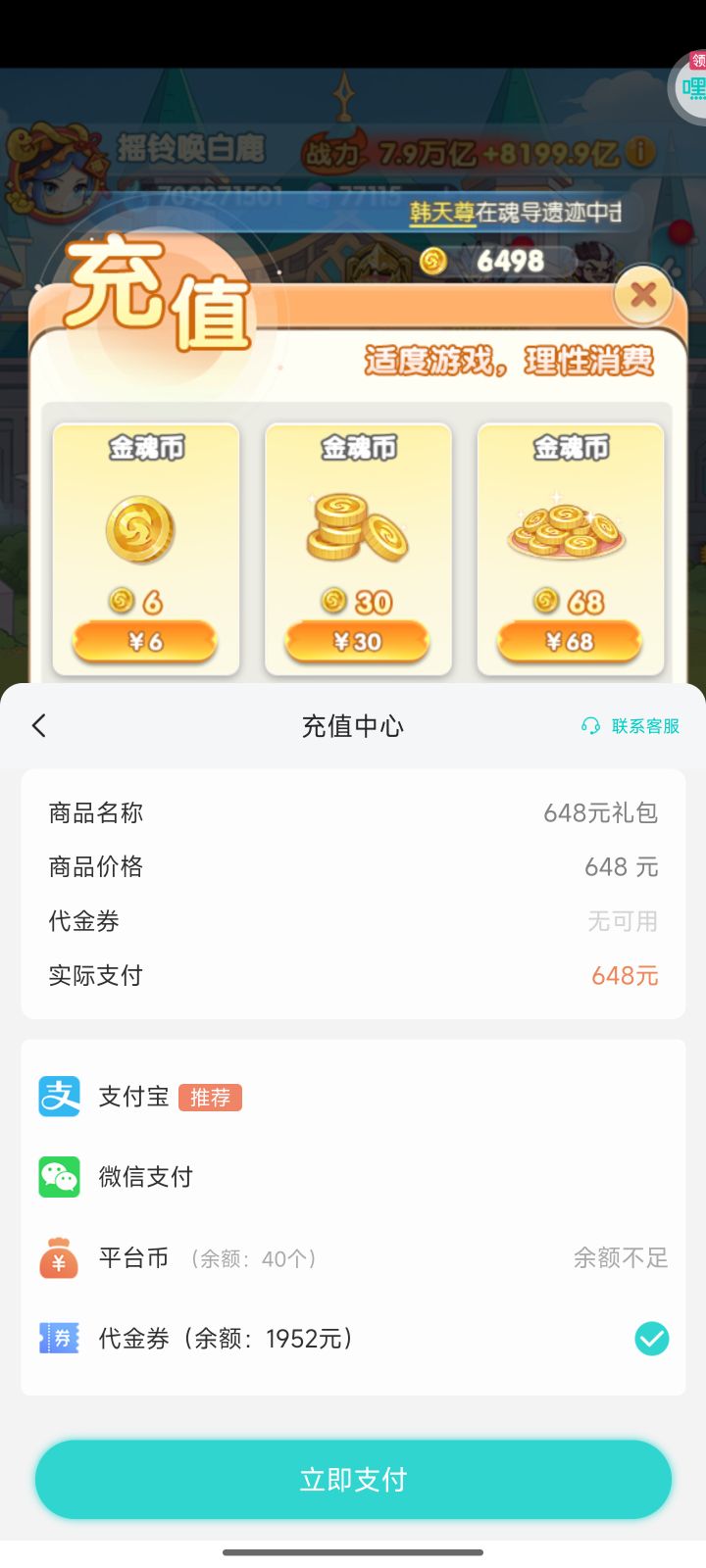Screen dimensions: 706x1568
Task: Open the 代金券 voucher row
Action: [353, 921]
